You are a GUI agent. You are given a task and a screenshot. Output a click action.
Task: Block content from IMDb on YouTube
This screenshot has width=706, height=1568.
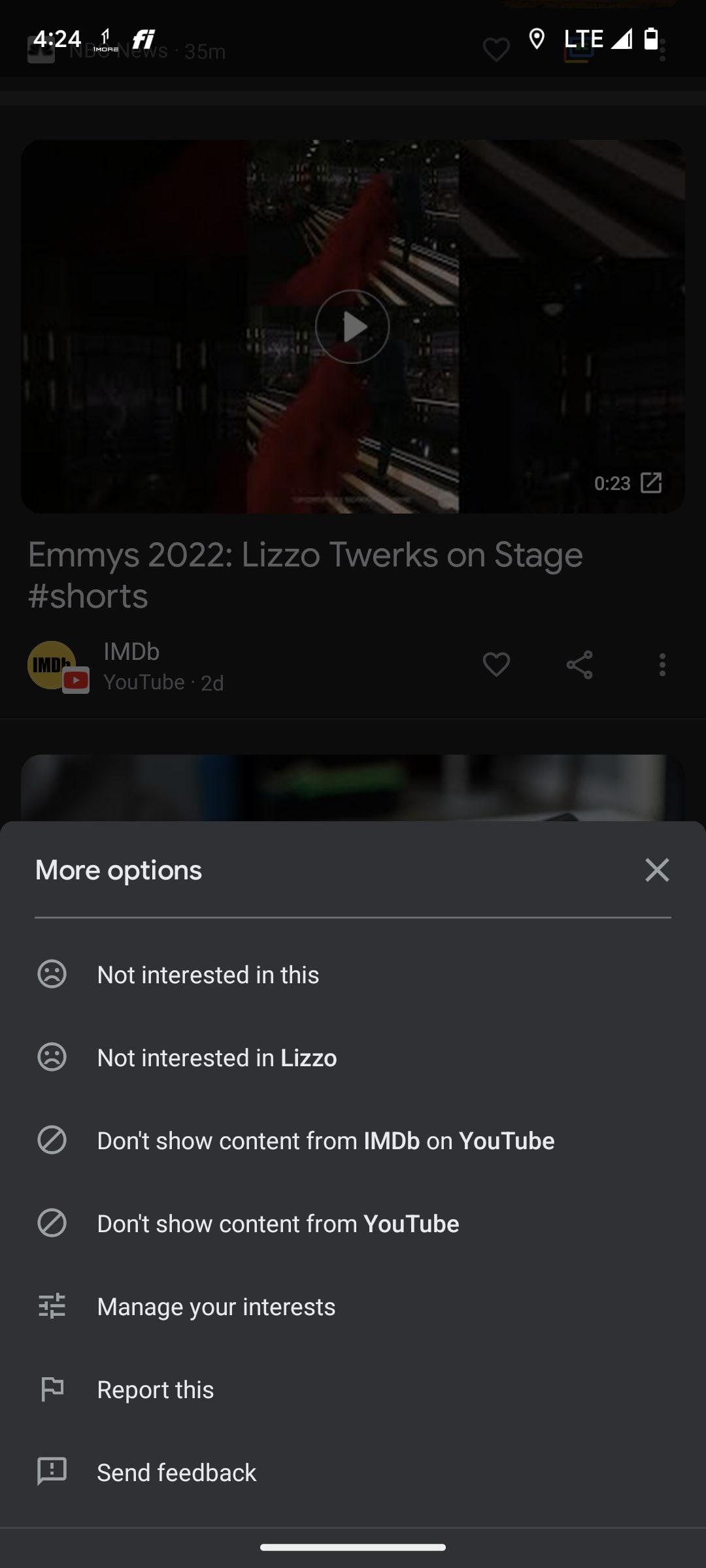point(326,1141)
